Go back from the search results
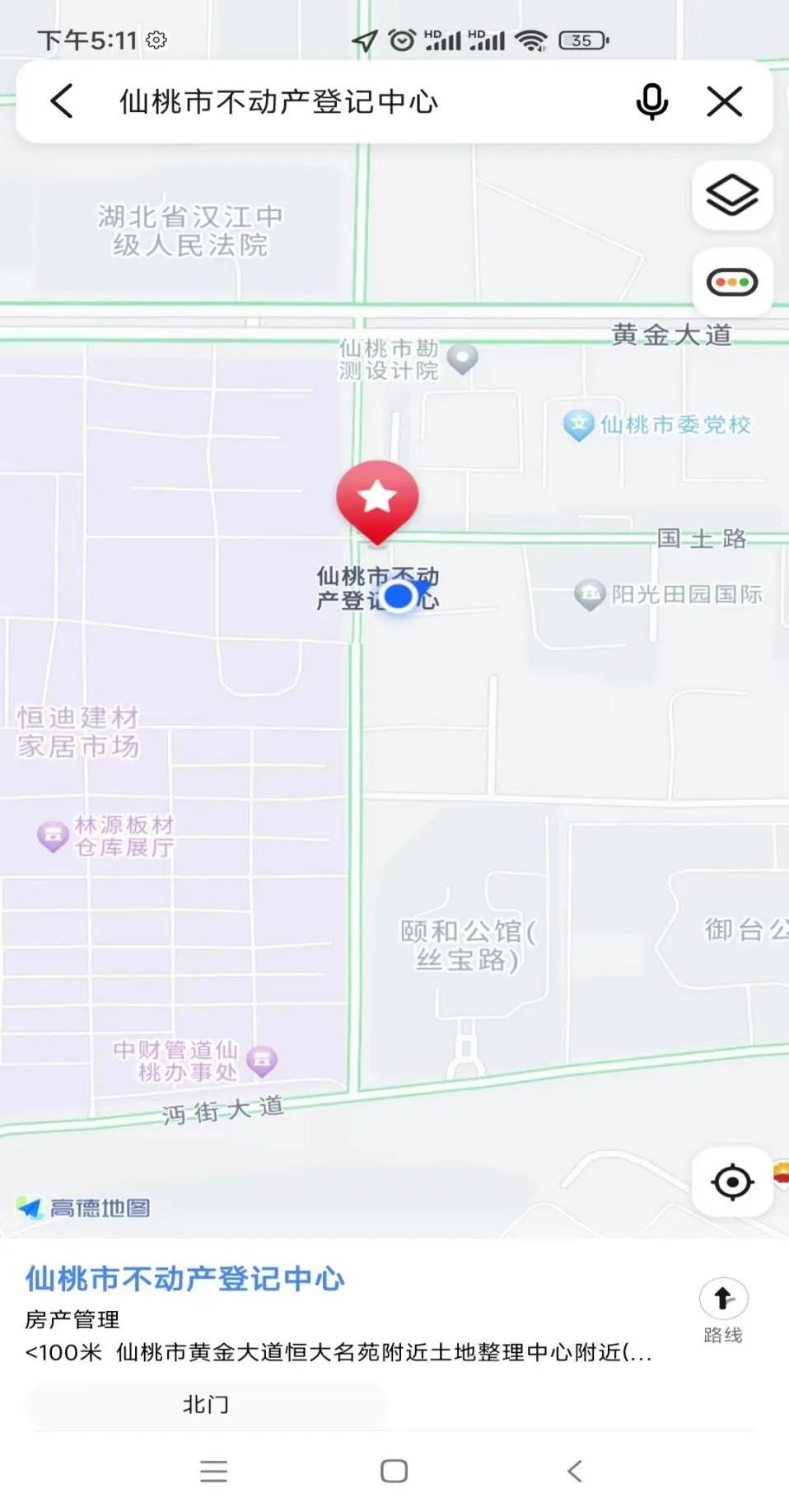789x1512 pixels. pyautogui.click(x=63, y=101)
